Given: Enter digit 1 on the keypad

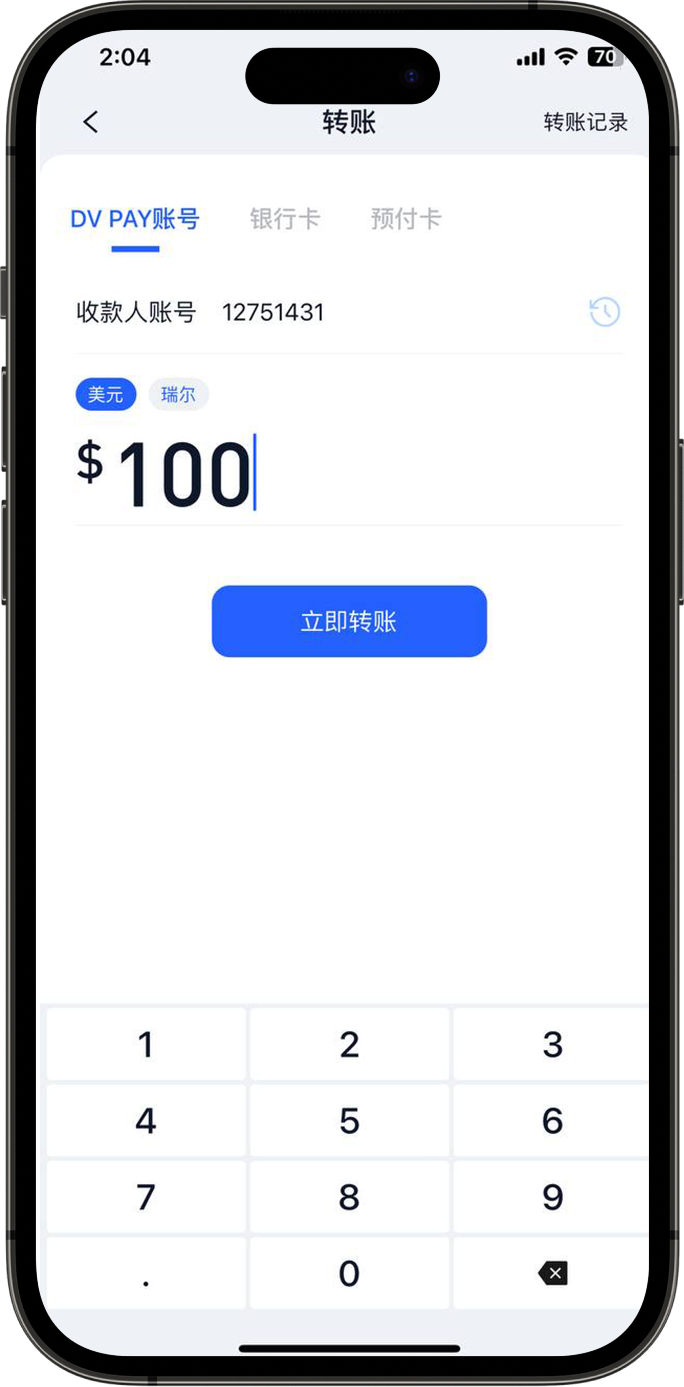Looking at the screenshot, I should pos(146,1045).
